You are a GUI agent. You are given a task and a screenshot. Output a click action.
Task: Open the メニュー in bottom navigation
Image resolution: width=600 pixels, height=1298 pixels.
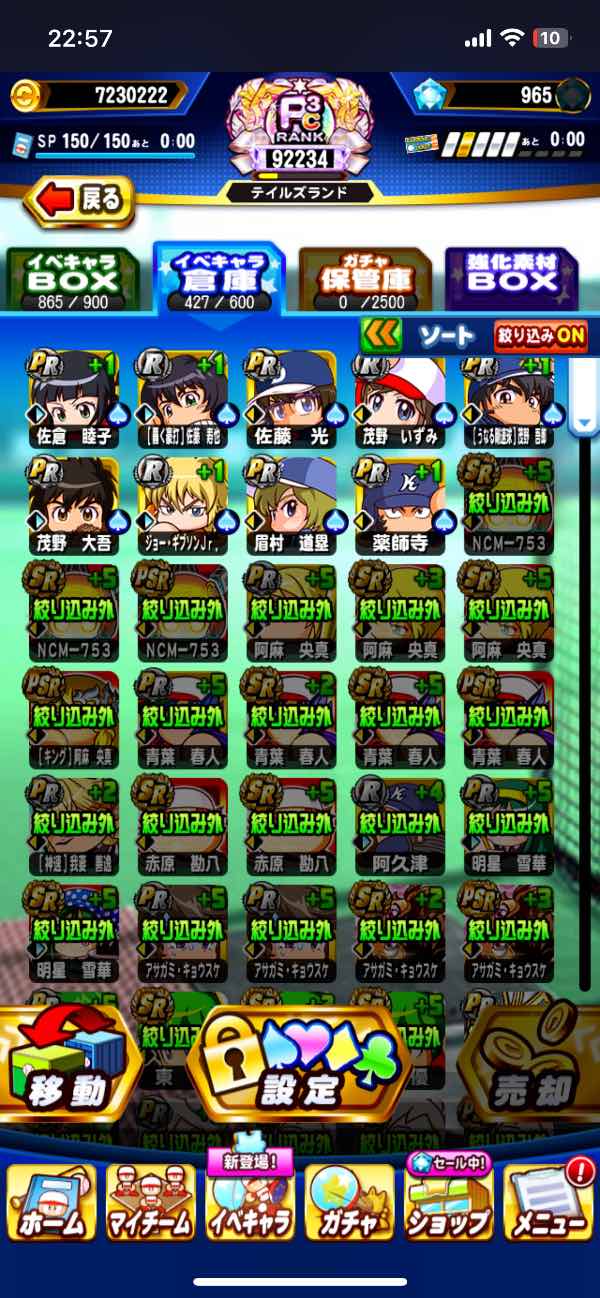(x=547, y=1203)
